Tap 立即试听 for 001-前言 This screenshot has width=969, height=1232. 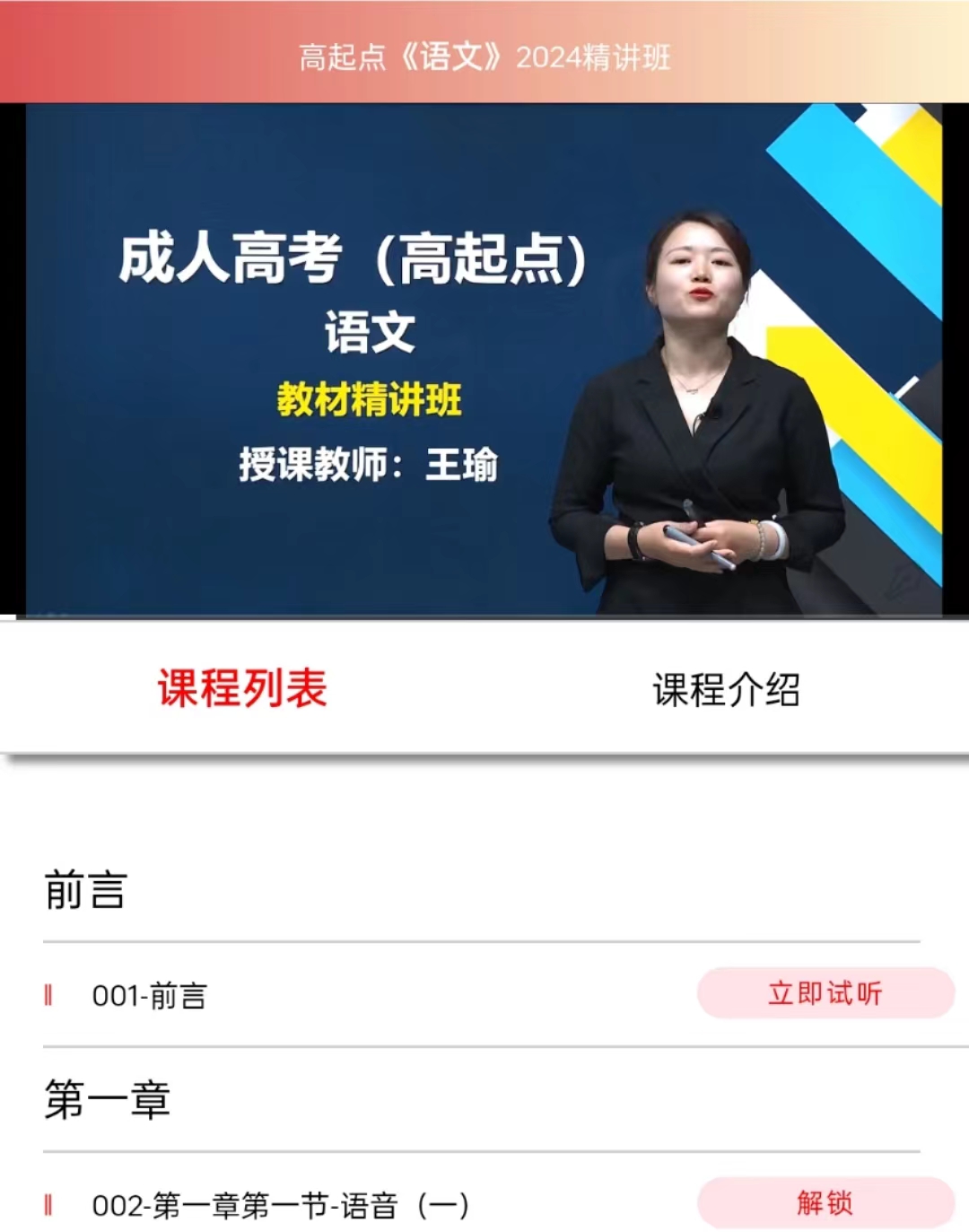[x=825, y=993]
